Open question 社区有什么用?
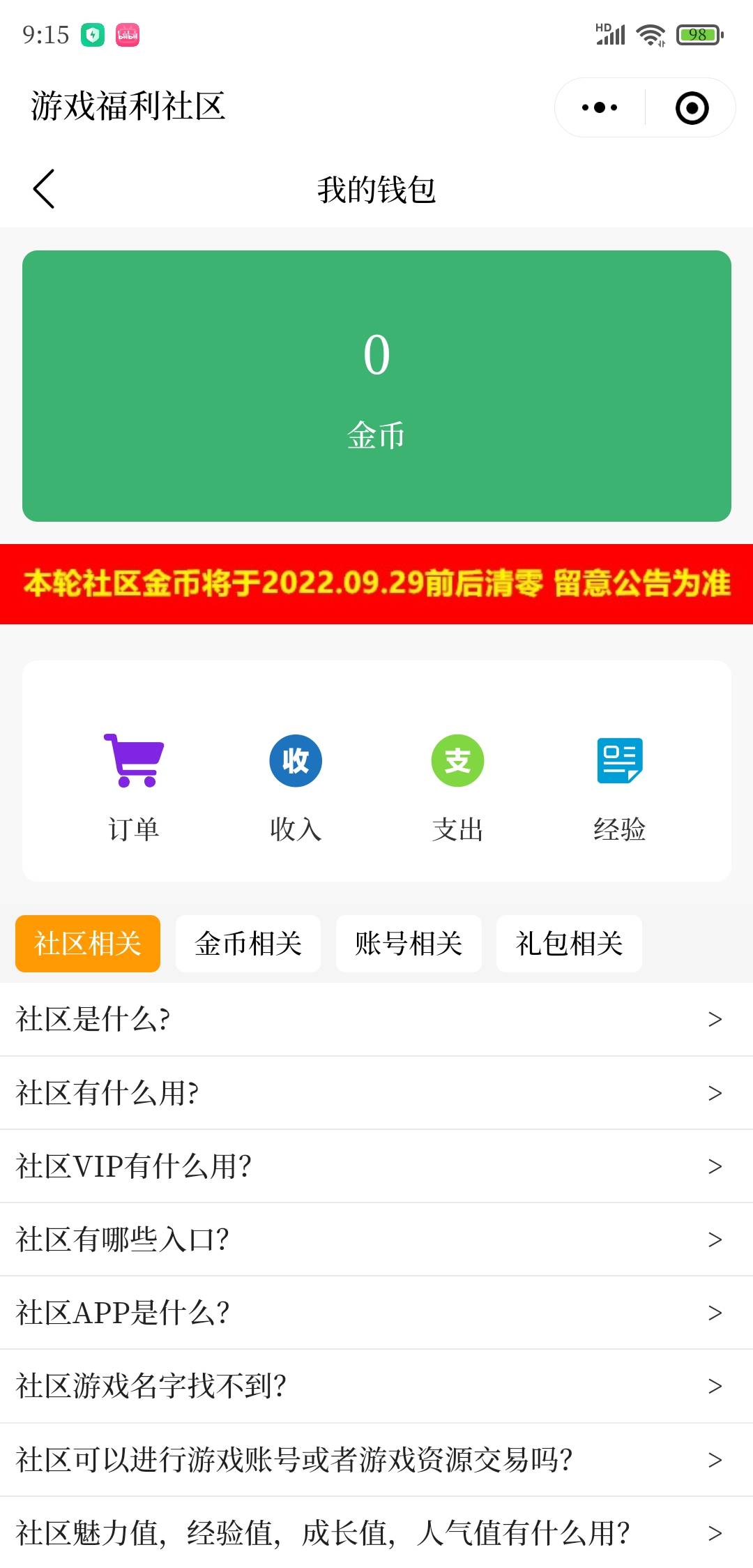 (x=376, y=1092)
